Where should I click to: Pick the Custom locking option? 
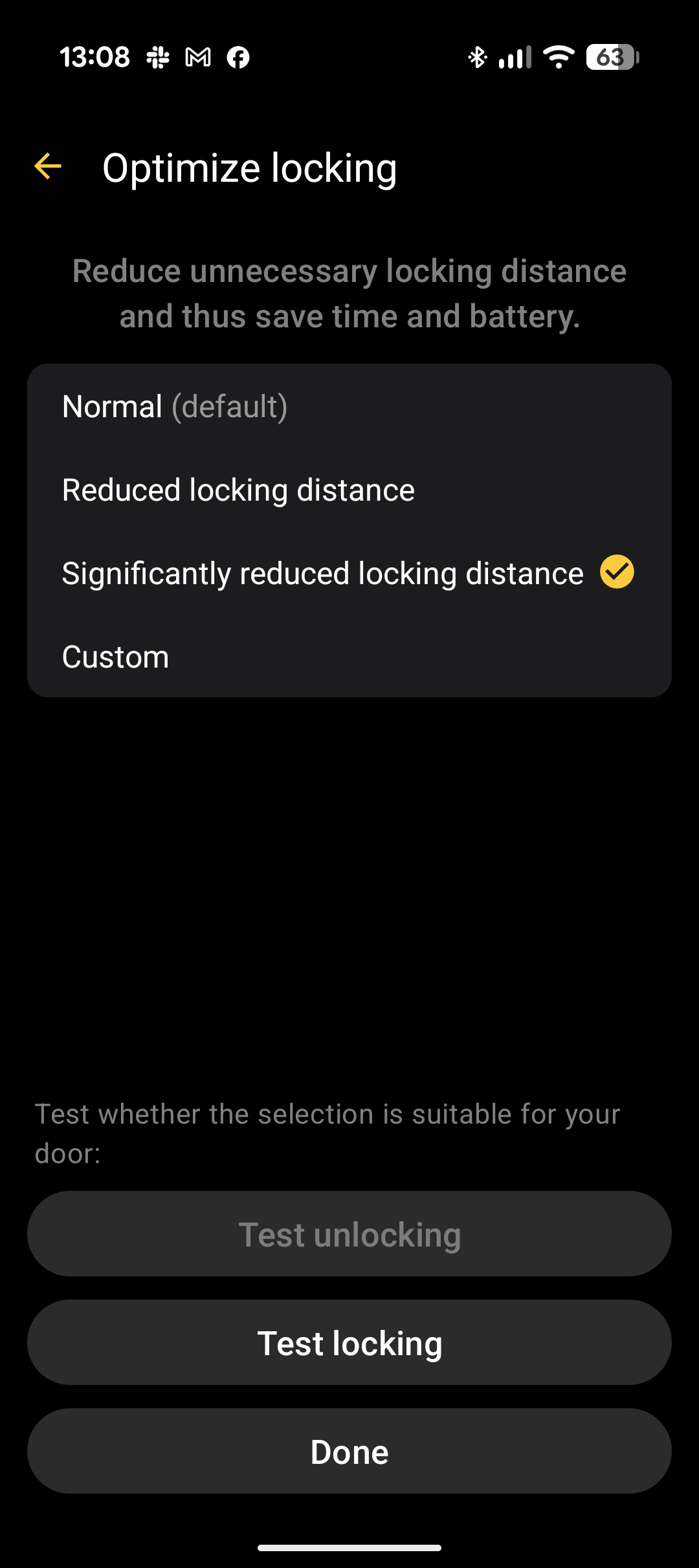coord(349,657)
